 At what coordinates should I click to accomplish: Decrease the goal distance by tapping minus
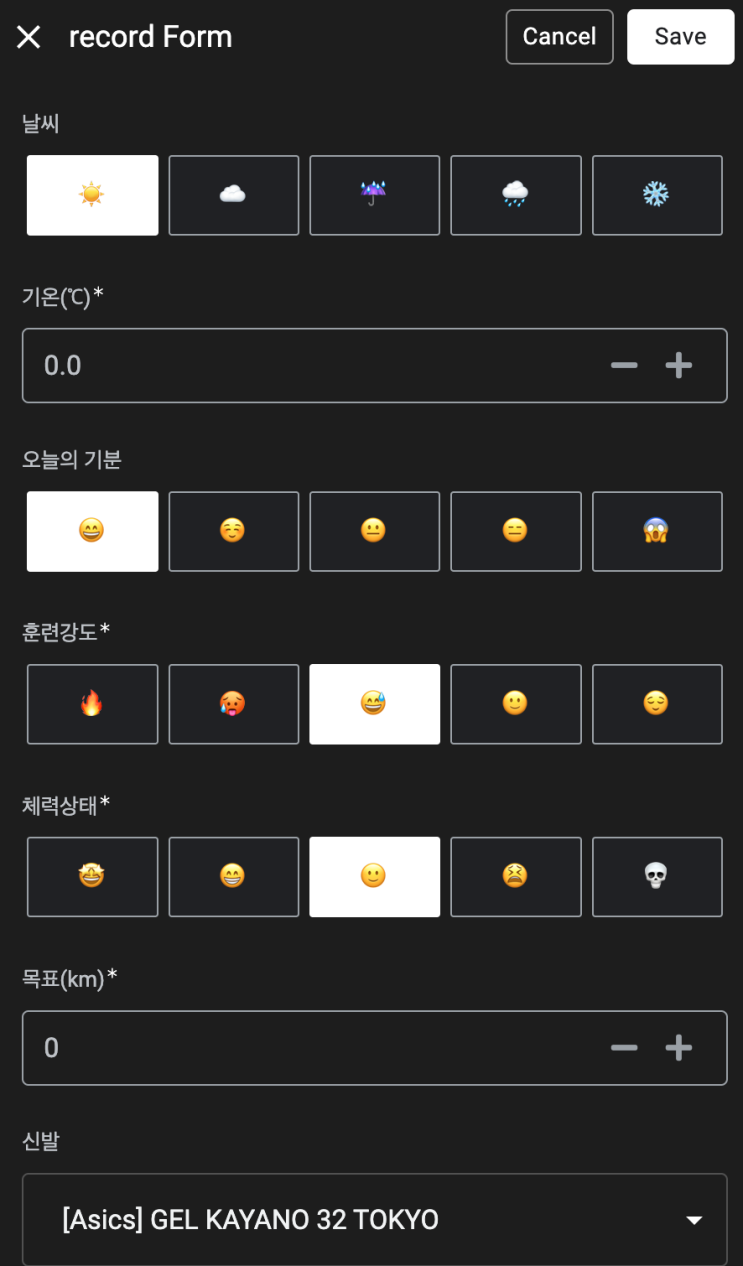(x=624, y=1048)
